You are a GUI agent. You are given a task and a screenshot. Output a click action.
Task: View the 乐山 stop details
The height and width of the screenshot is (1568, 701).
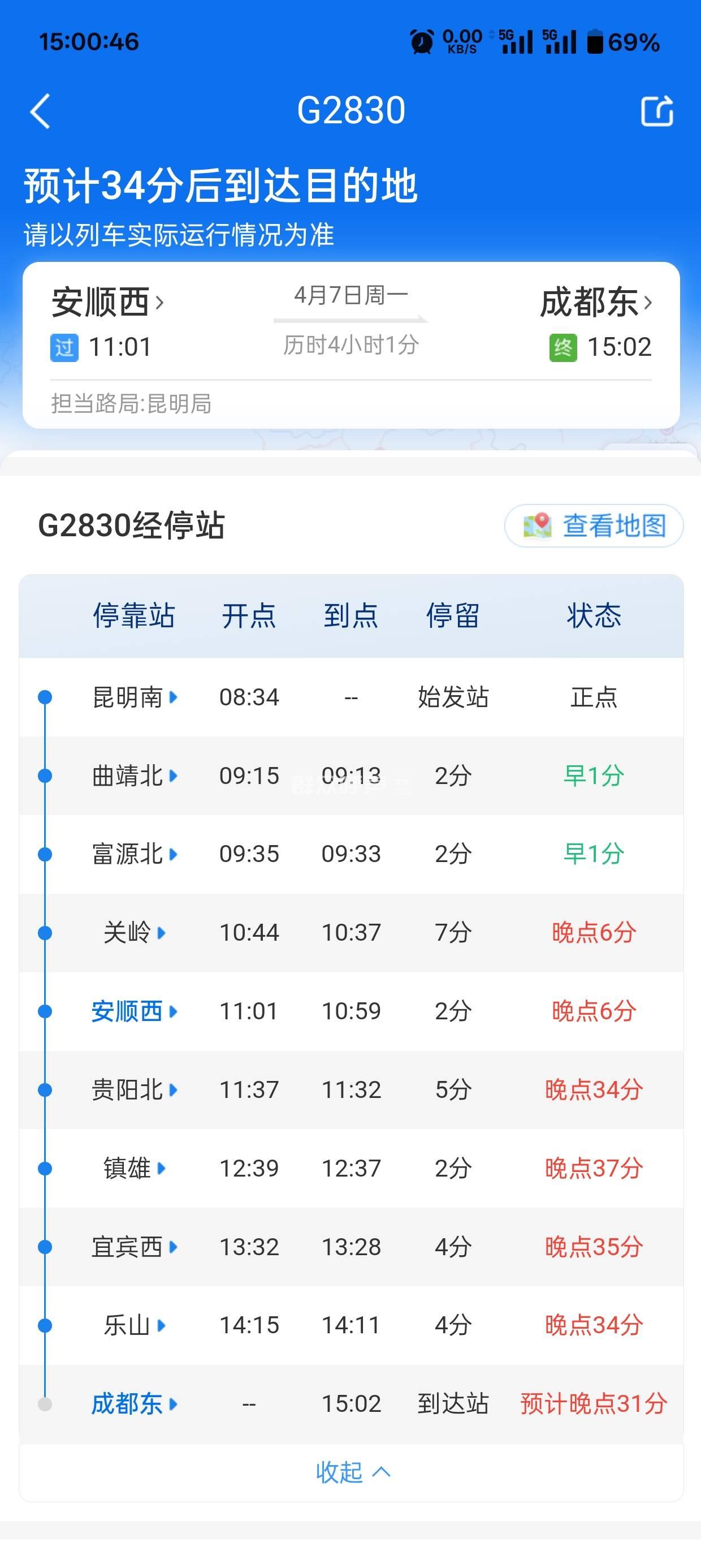(134, 1325)
